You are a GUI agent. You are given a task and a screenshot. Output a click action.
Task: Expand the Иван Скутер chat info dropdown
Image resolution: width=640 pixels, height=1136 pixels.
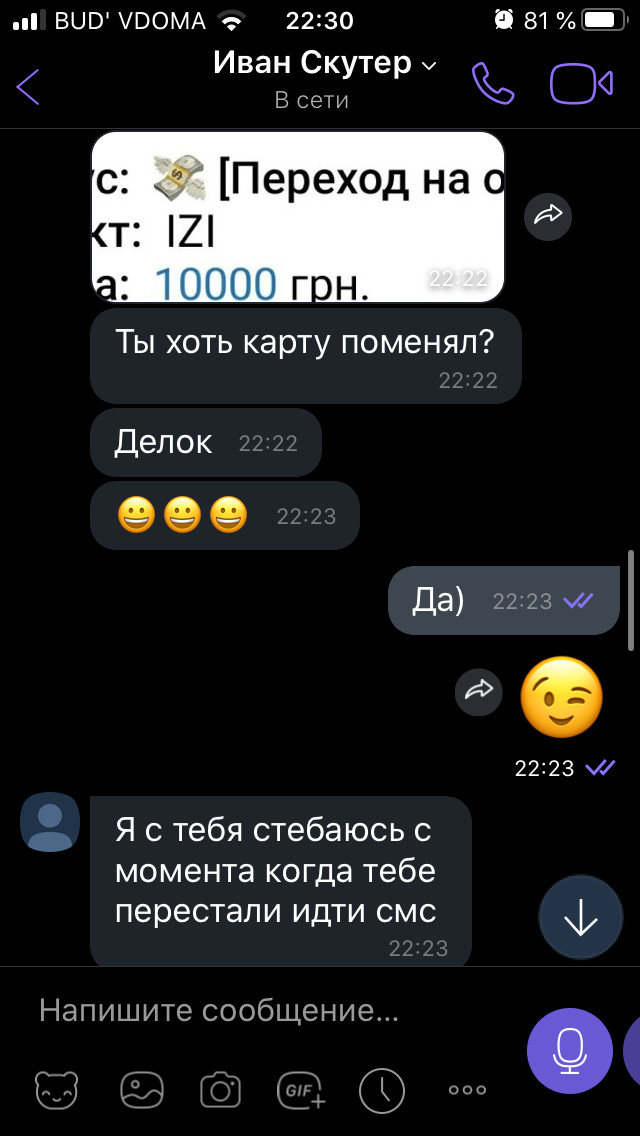click(x=429, y=66)
